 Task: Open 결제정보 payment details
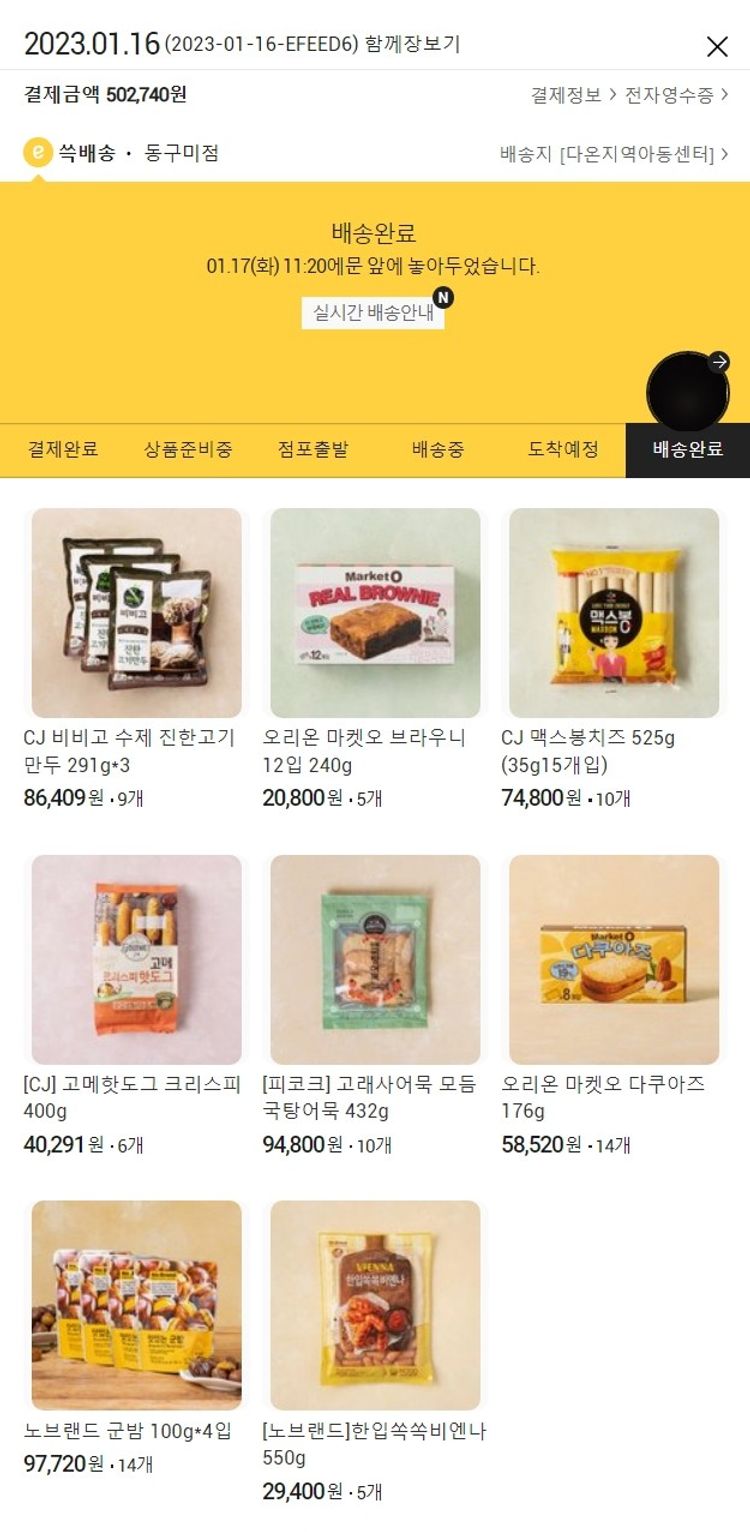pyautogui.click(x=573, y=96)
